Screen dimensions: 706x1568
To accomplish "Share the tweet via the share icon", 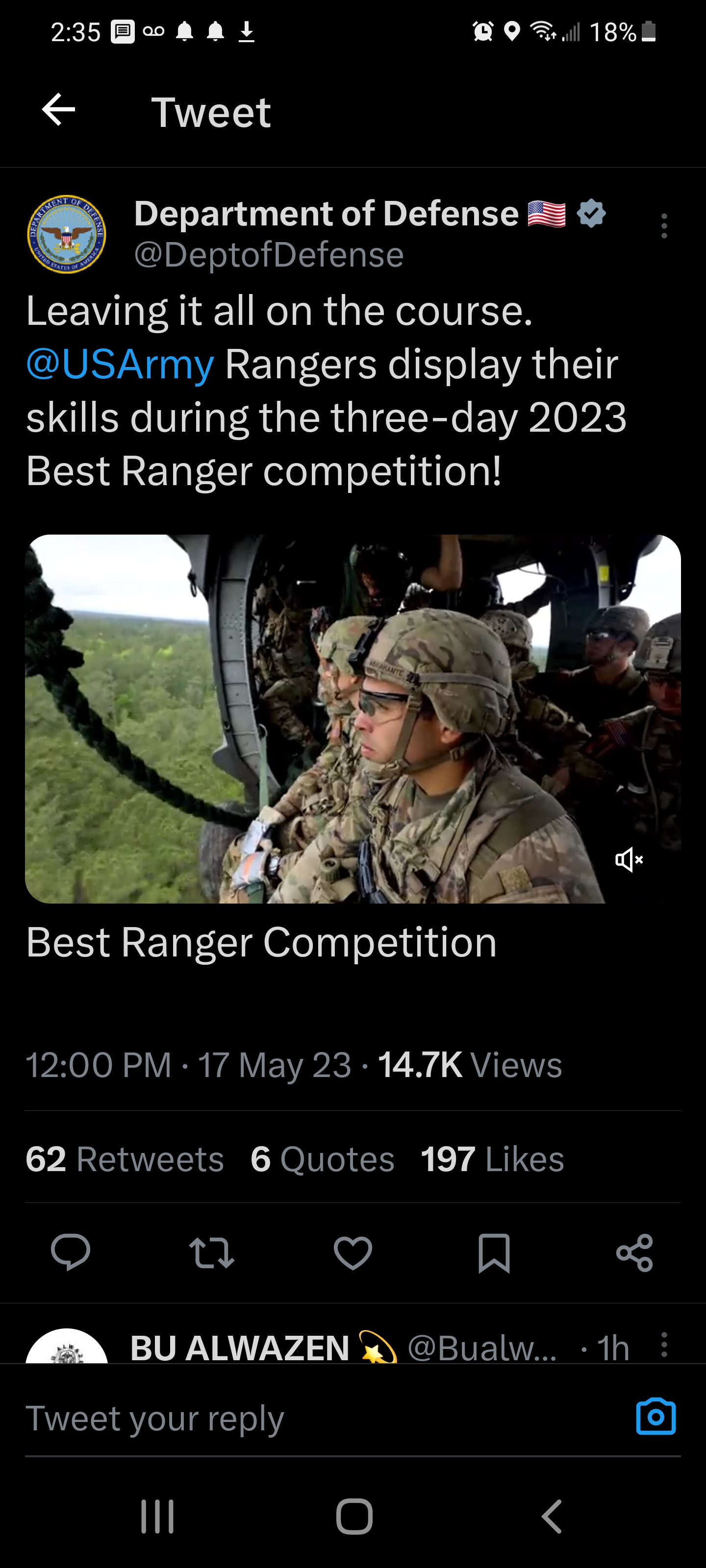I will click(x=634, y=1253).
